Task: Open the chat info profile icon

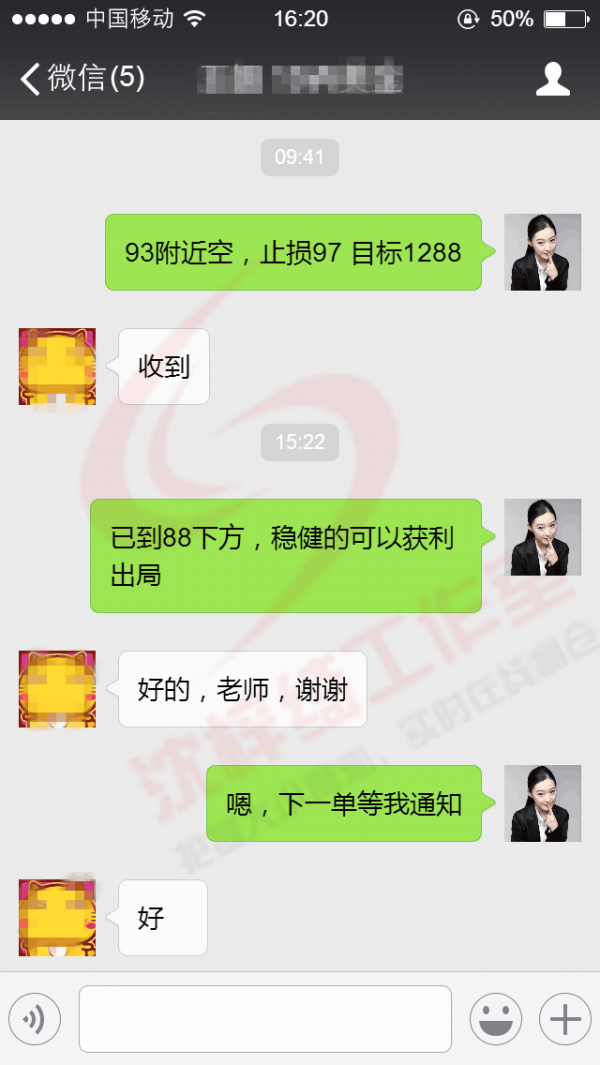Action: (552, 79)
